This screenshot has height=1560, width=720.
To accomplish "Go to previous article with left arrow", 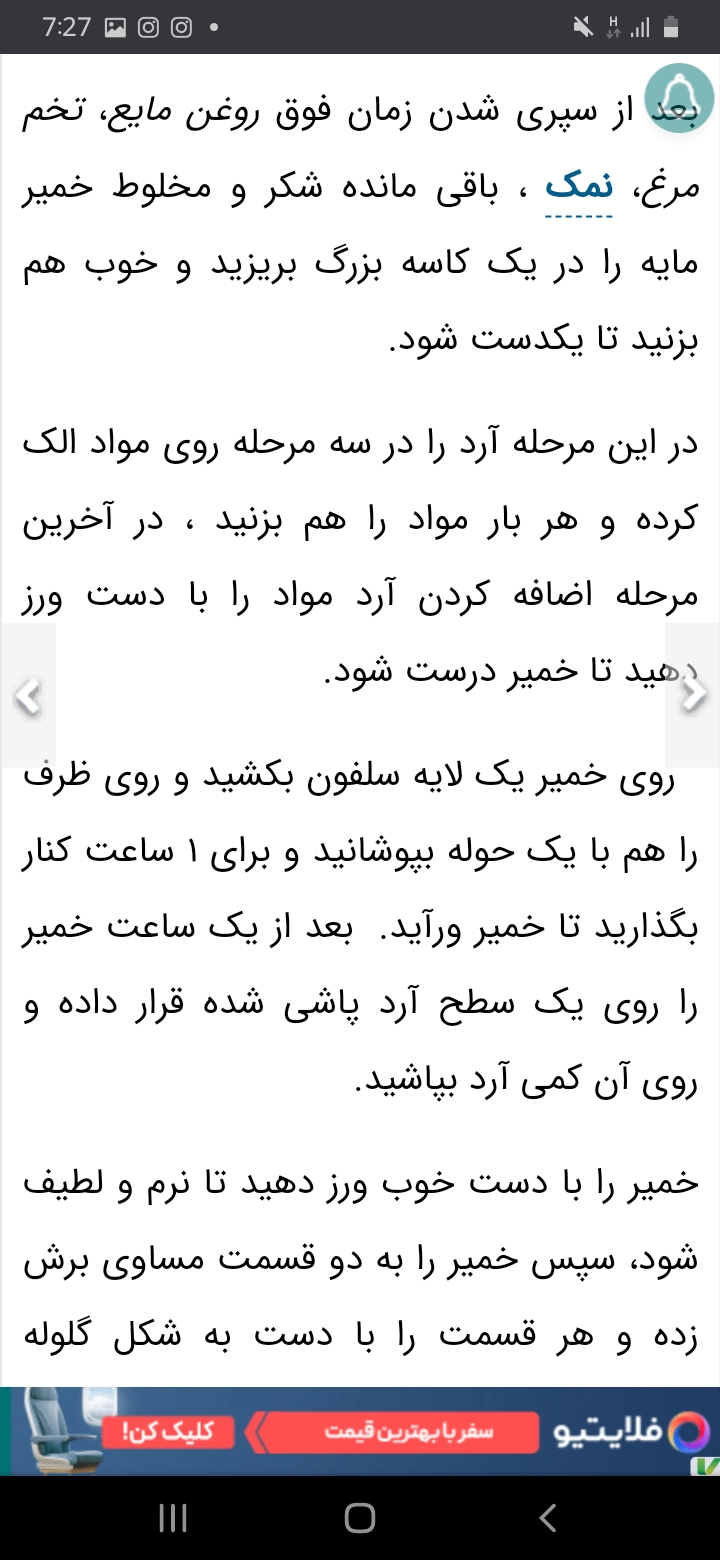I will (x=28, y=696).
